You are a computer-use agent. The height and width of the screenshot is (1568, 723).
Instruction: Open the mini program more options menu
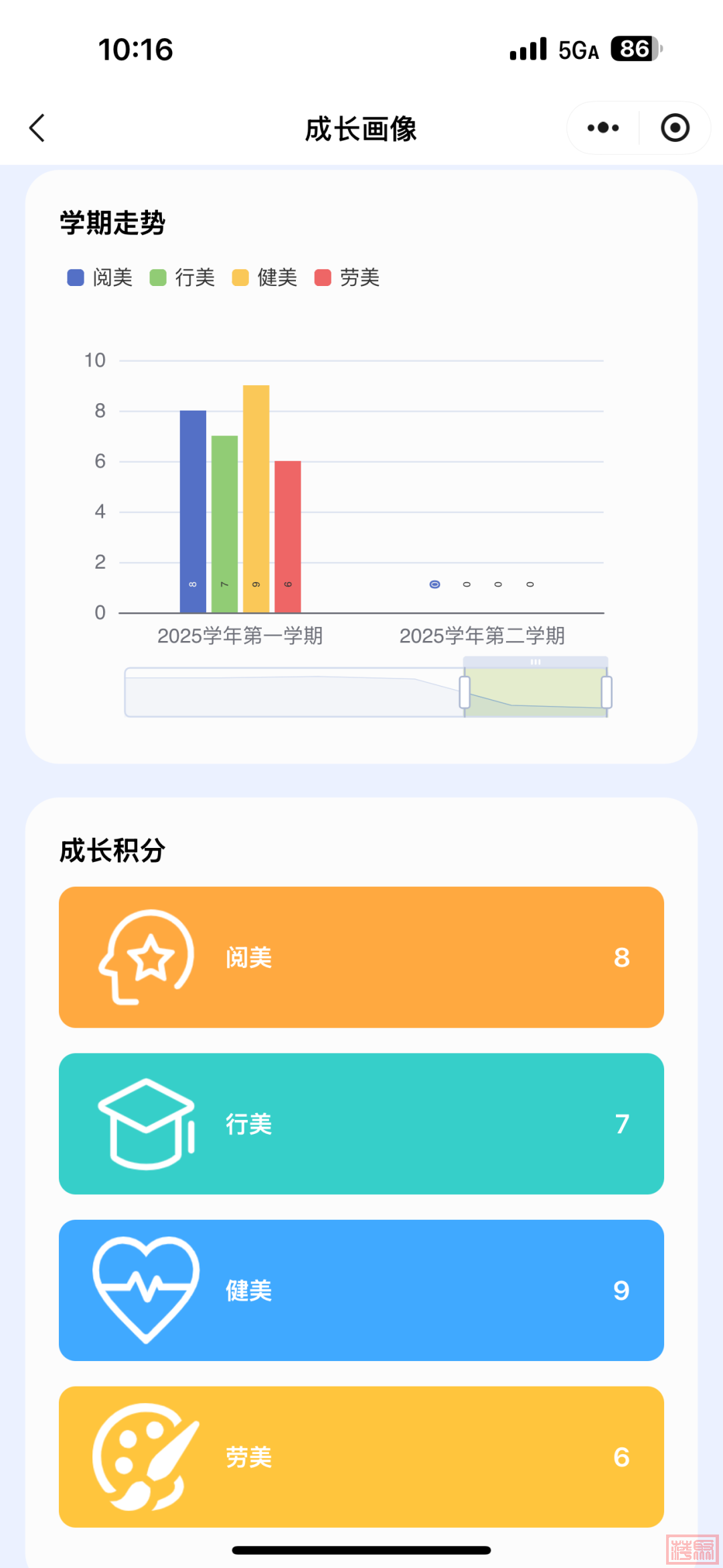click(602, 128)
